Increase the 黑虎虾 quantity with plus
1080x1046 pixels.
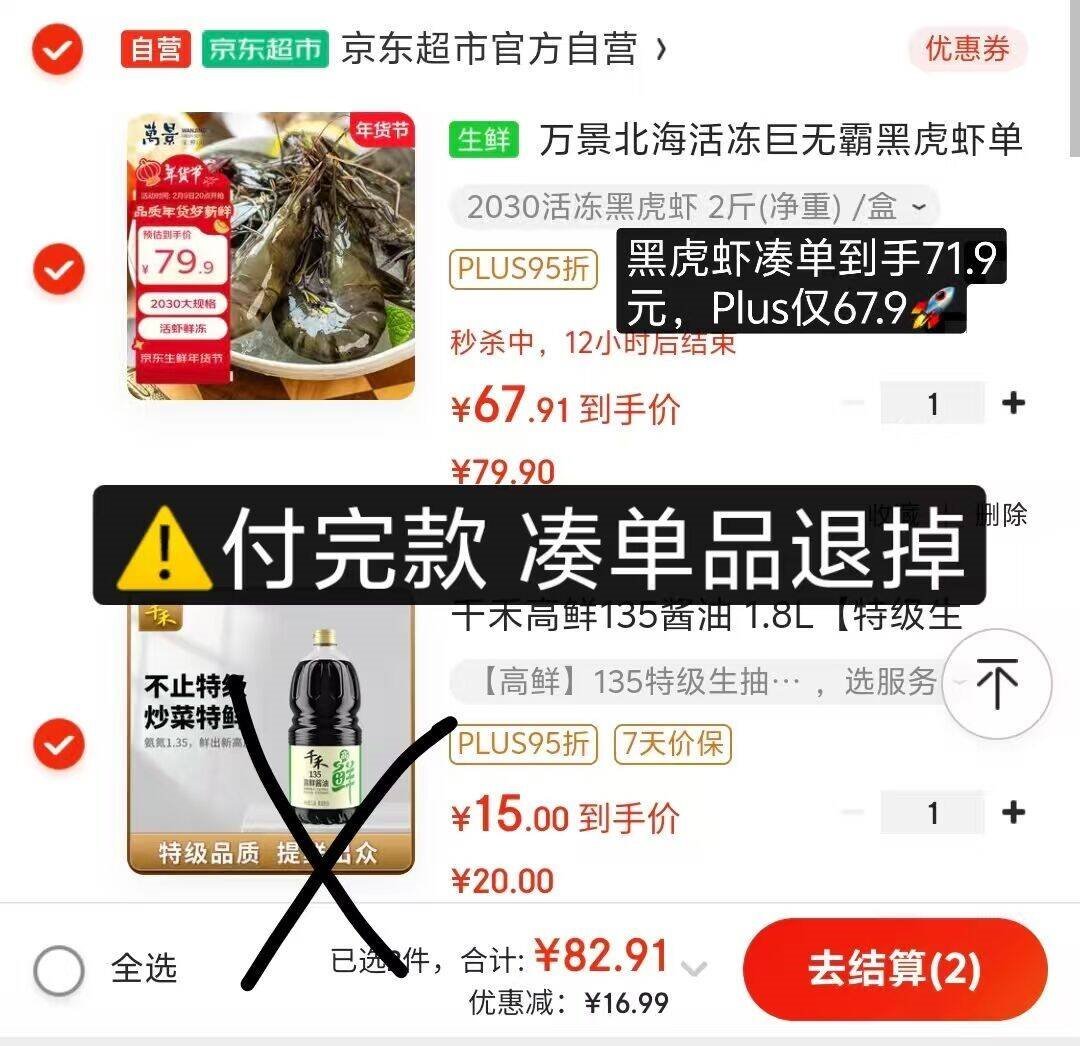click(1013, 403)
